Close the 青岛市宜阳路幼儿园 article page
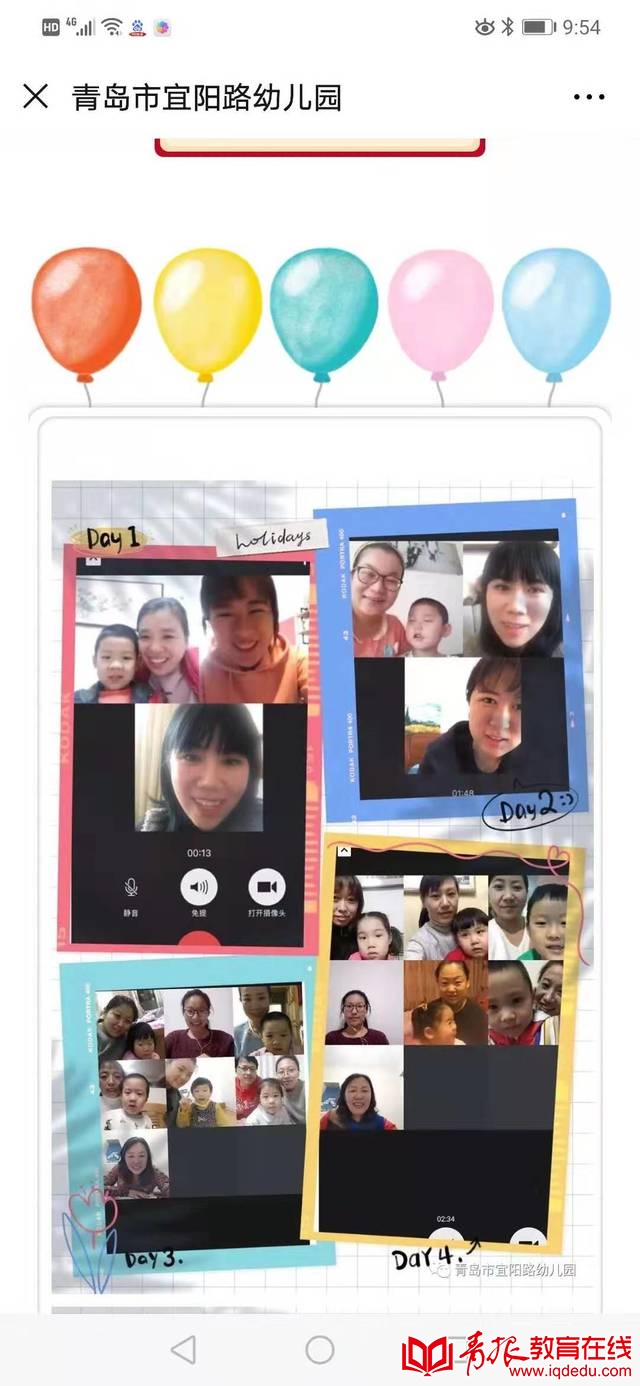 click(x=35, y=97)
